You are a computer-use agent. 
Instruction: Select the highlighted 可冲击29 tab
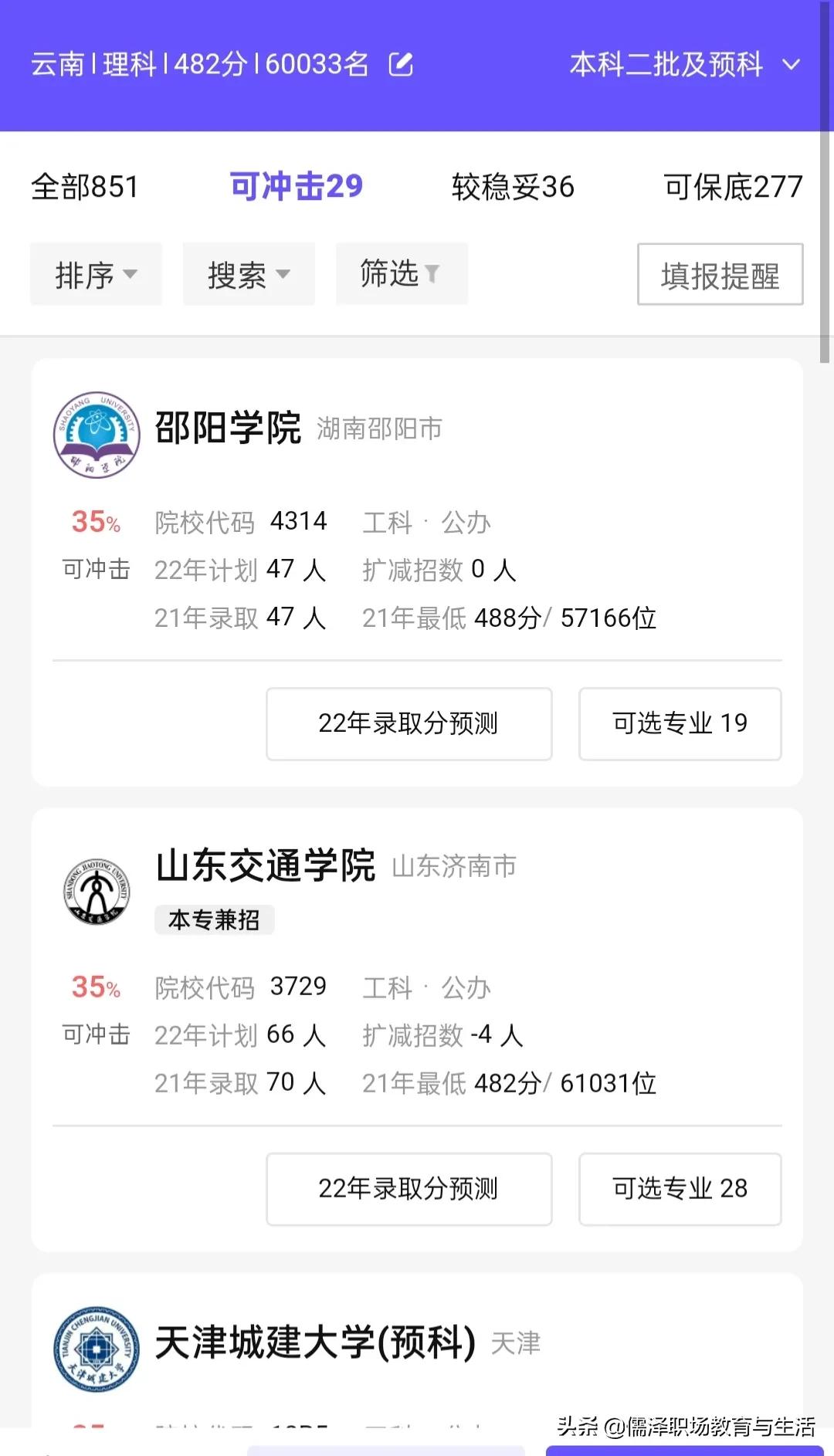click(296, 185)
